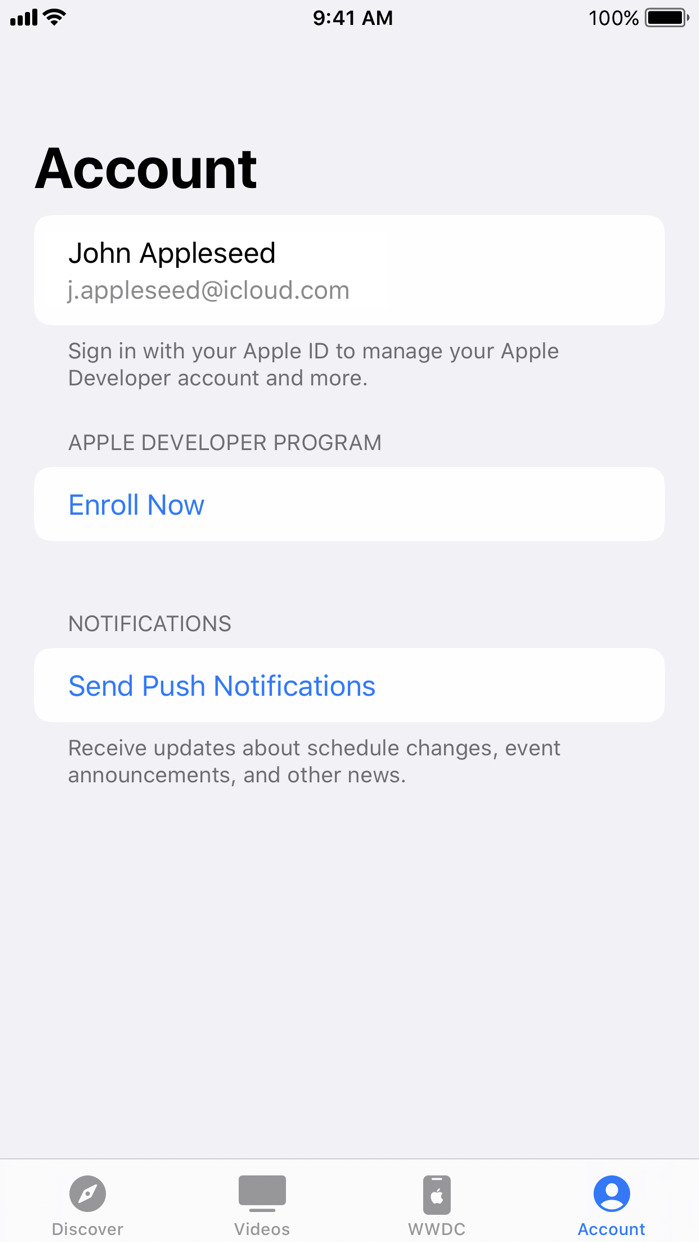The width and height of the screenshot is (699, 1242).
Task: Tap Enroll Now for Apple Developer Program
Action: pos(137,505)
